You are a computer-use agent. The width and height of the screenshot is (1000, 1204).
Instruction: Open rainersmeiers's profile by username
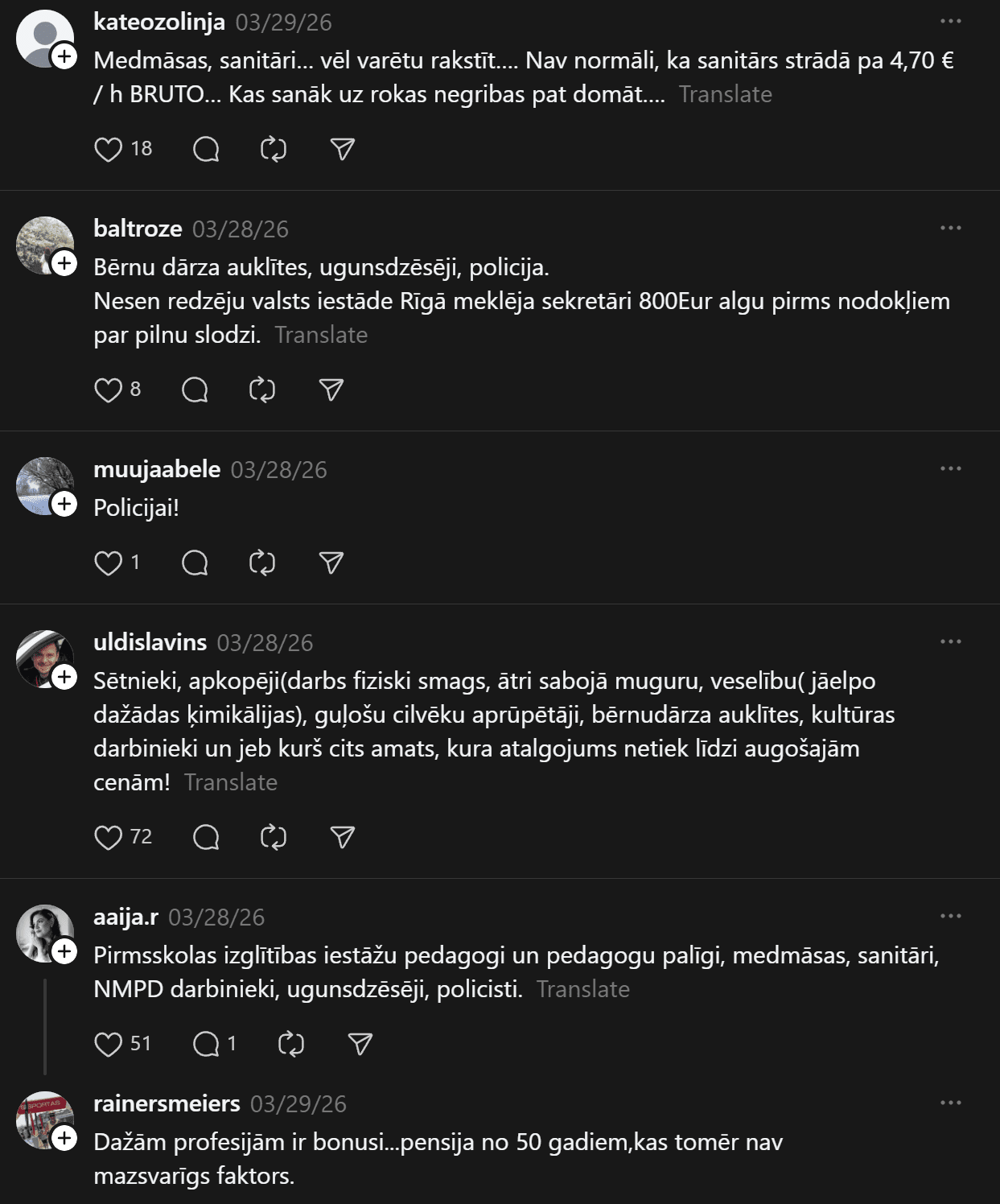167,1103
